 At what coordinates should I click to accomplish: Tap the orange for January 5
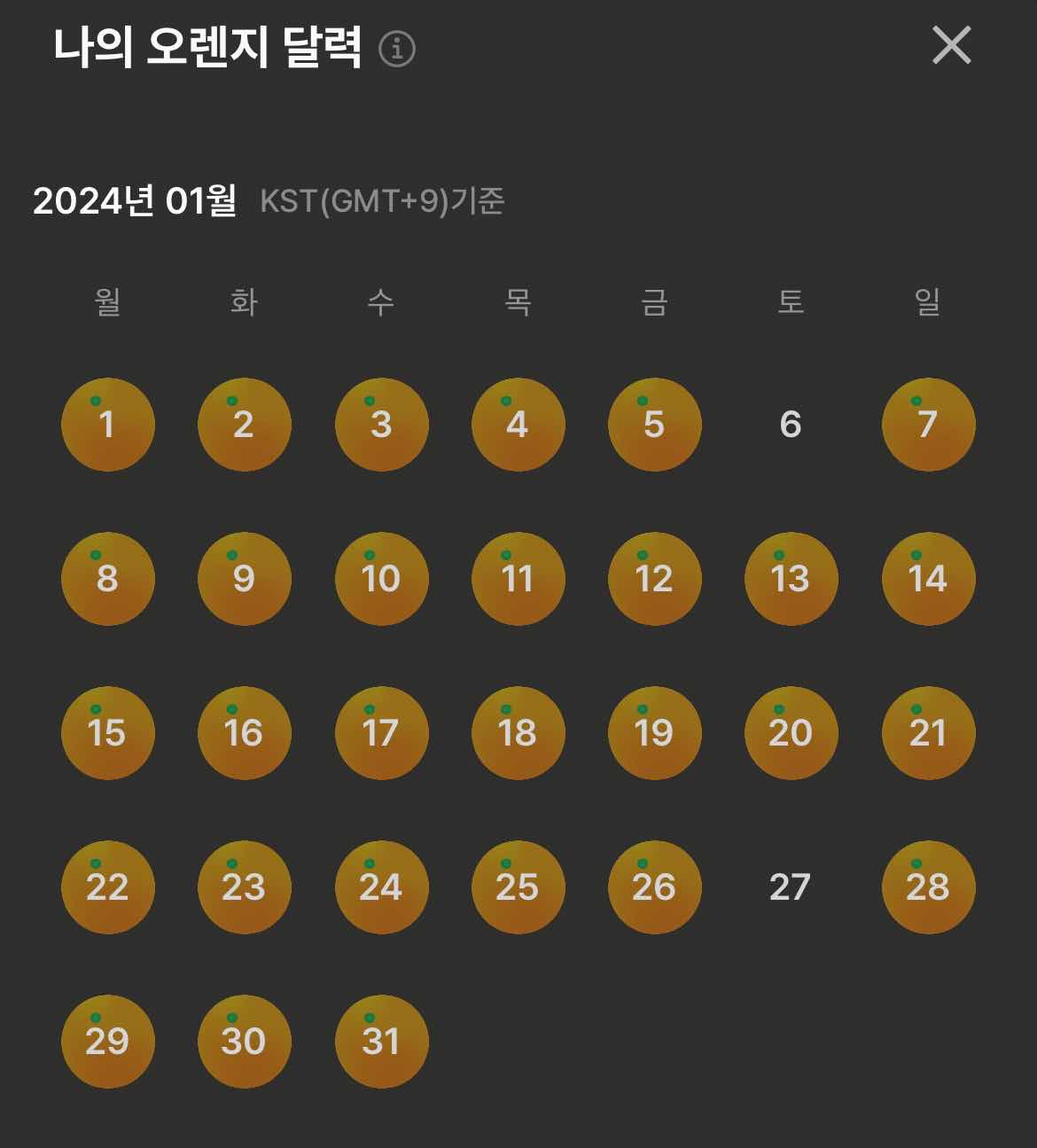pyautogui.click(x=654, y=425)
